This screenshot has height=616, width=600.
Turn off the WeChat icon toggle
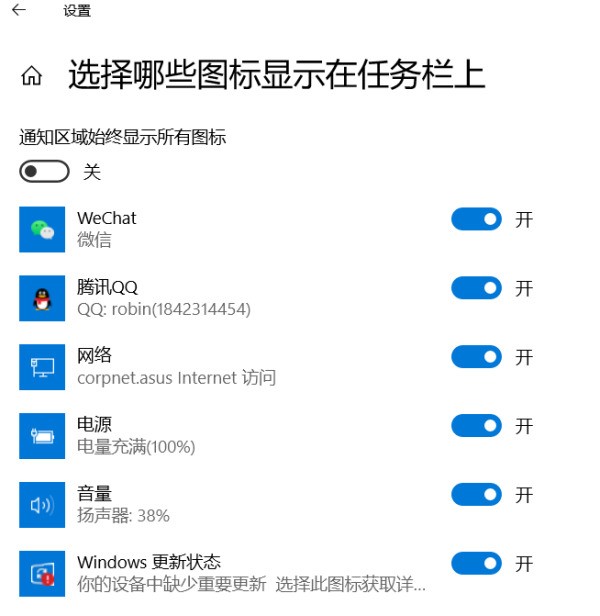pyautogui.click(x=476, y=219)
